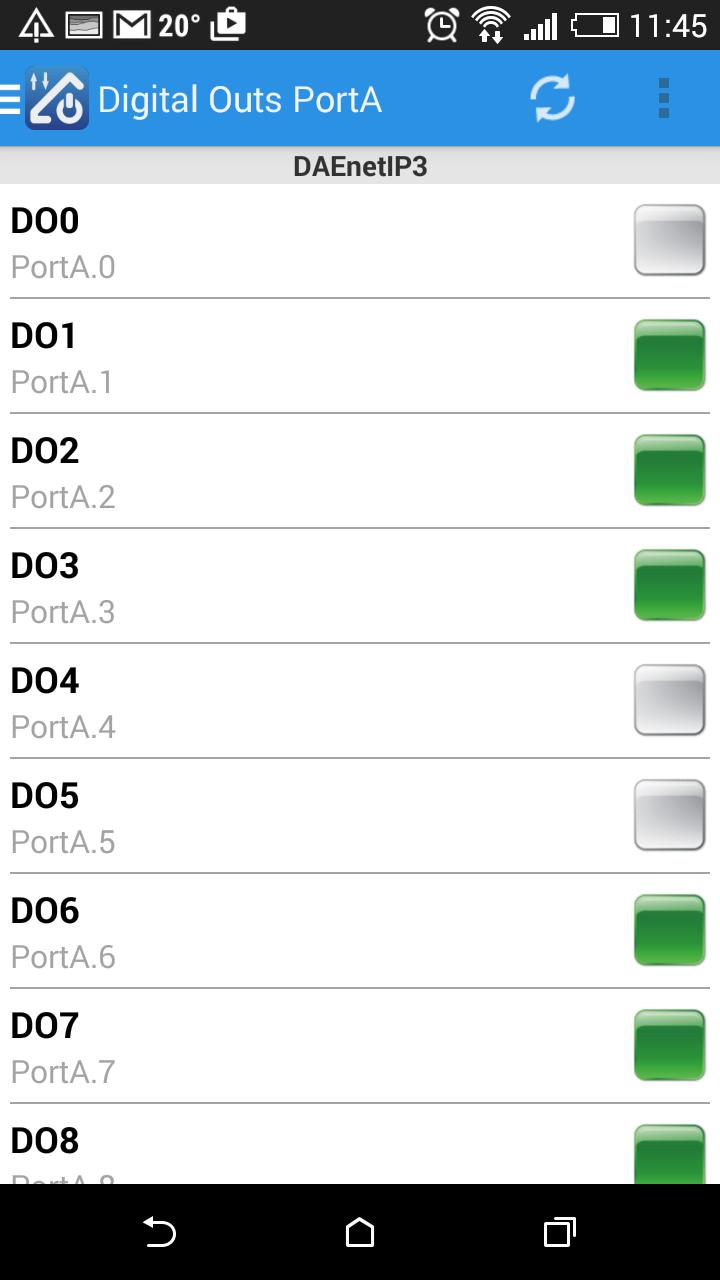Turn off the DO1 output

coord(669,355)
